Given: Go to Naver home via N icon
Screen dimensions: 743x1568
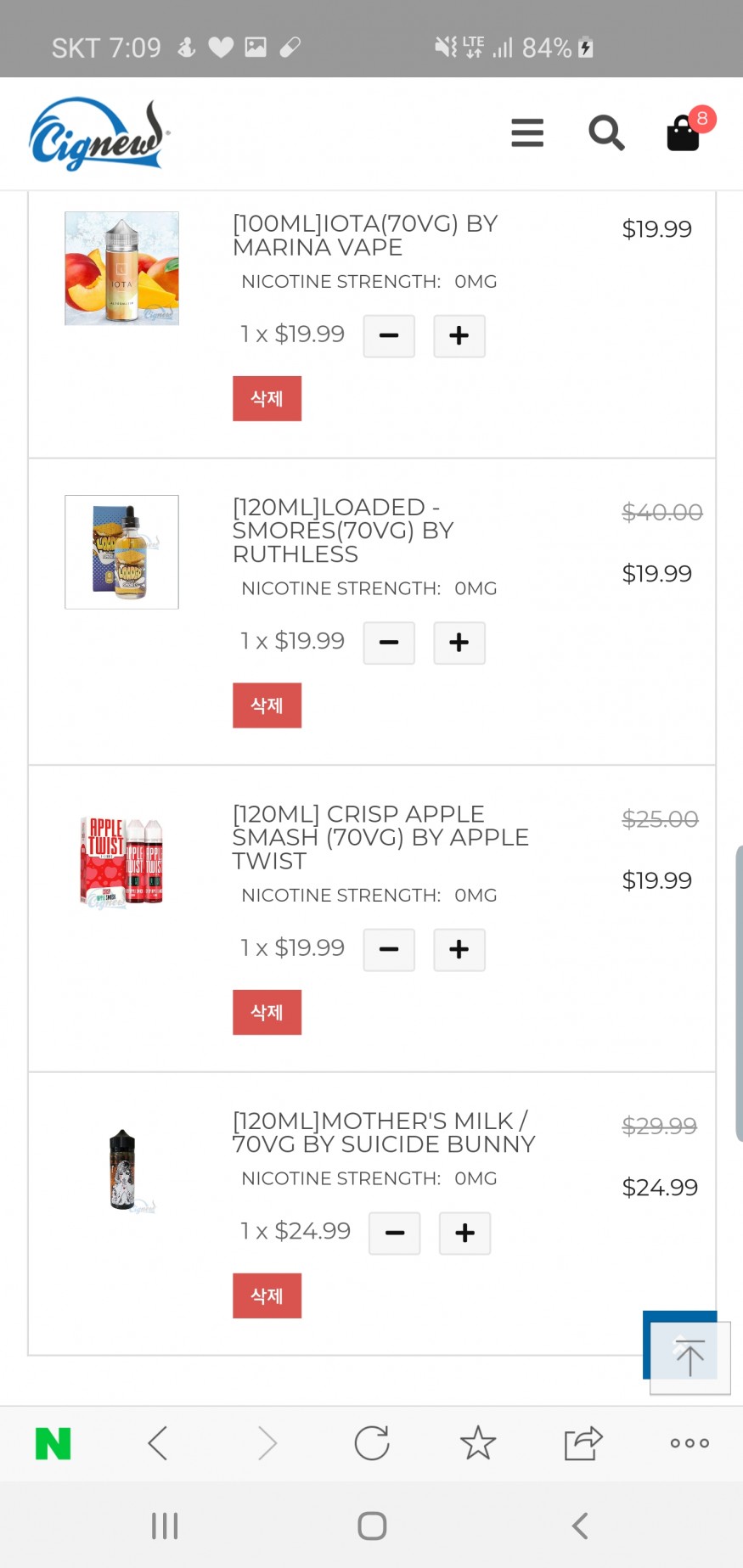Looking at the screenshot, I should [53, 1443].
